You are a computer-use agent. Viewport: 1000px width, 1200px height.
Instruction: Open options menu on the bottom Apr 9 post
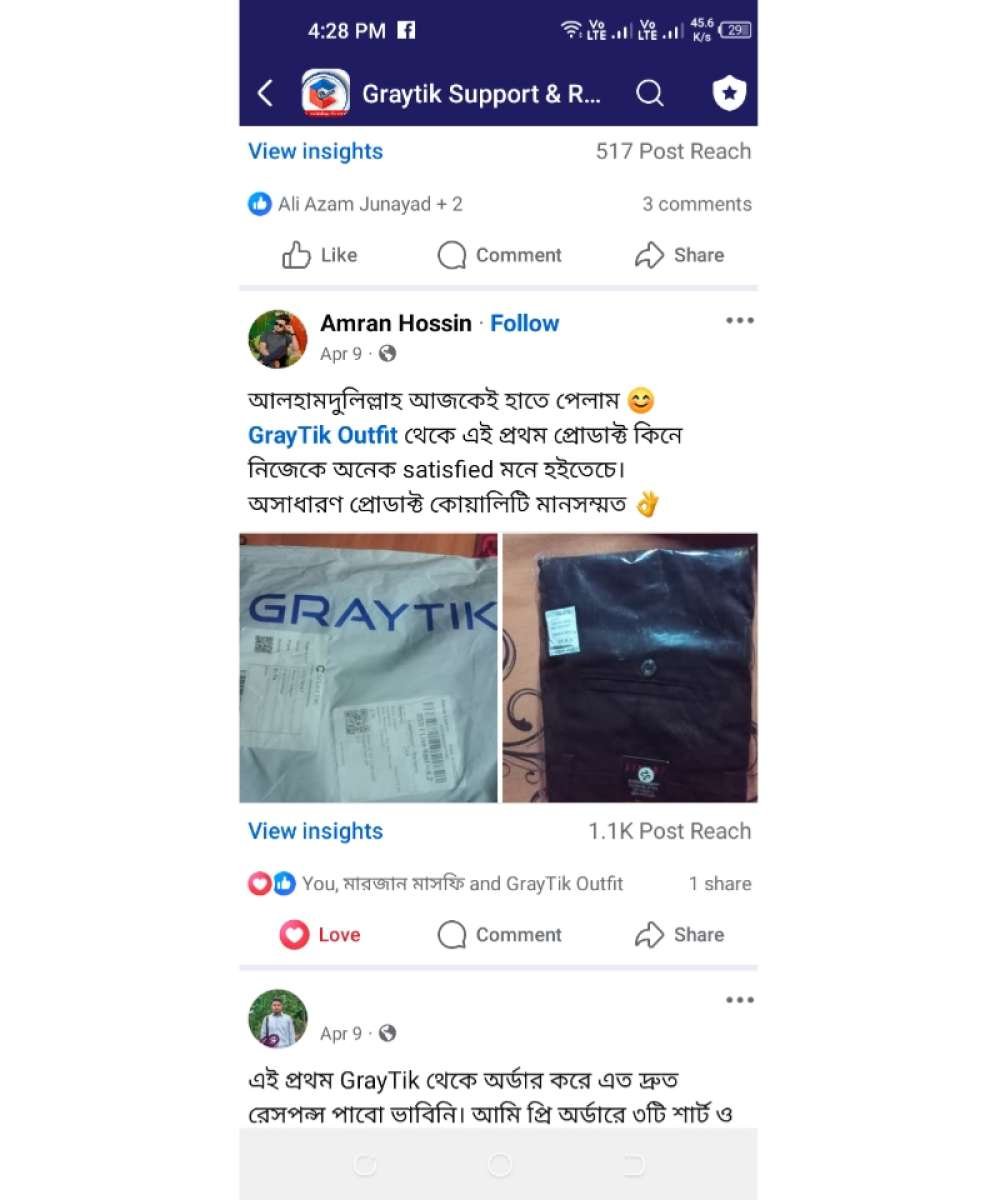(739, 1000)
